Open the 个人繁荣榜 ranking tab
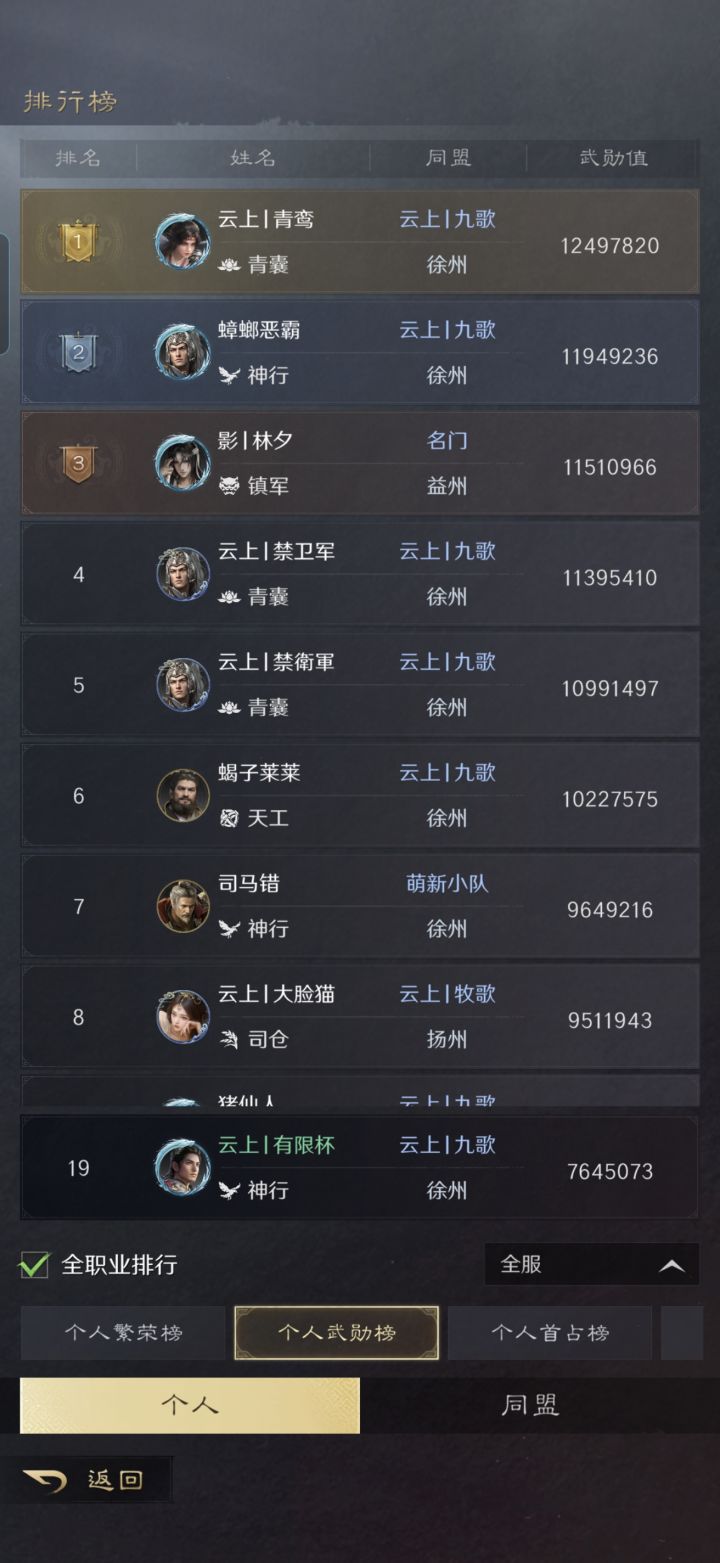The width and height of the screenshot is (720, 1563). click(120, 1333)
